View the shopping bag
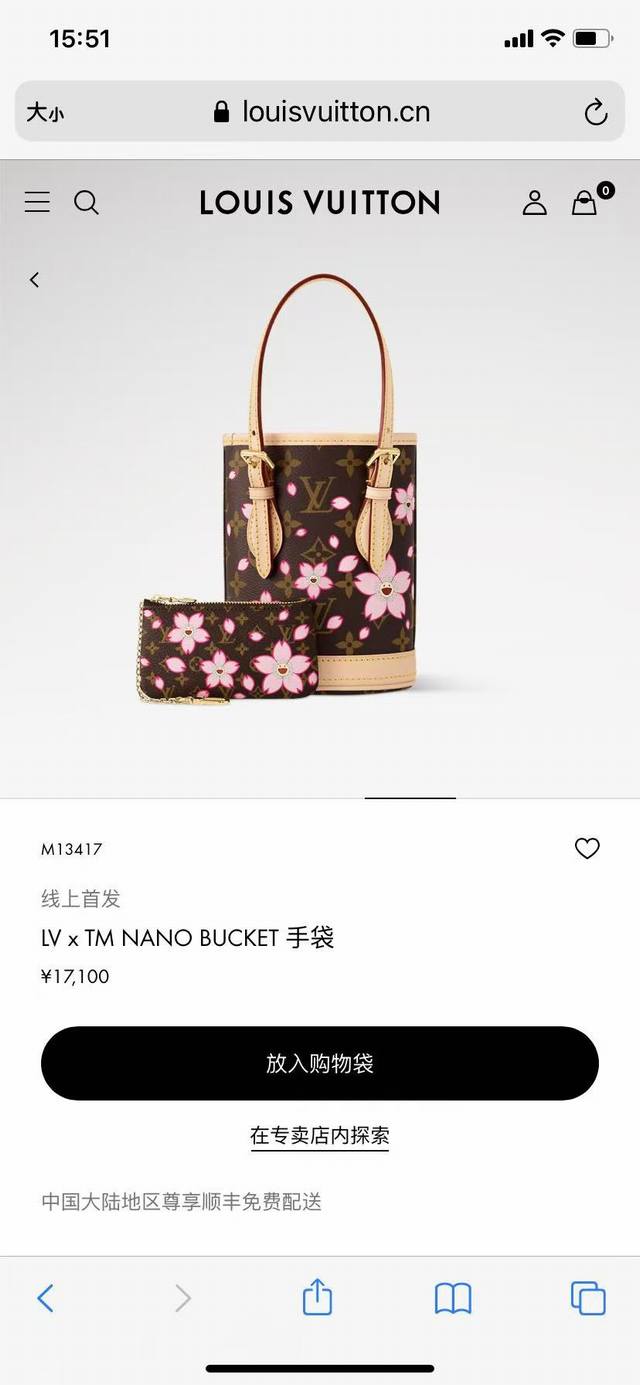 585,203
